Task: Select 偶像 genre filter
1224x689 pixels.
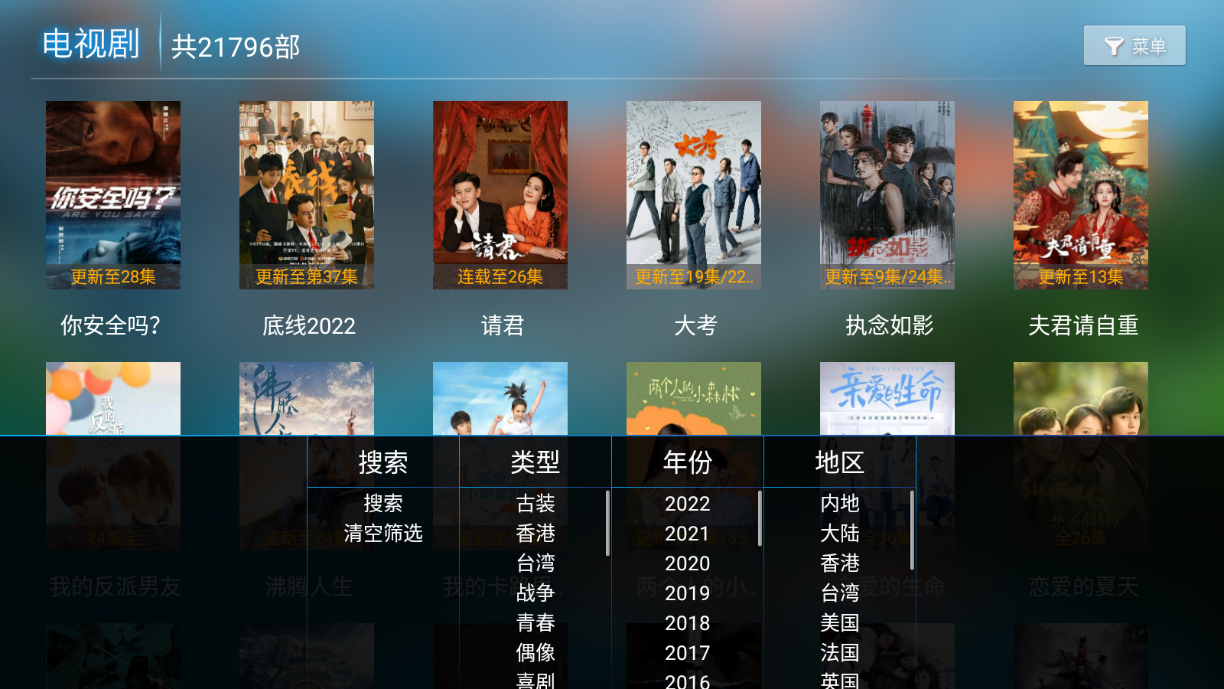Action: click(535, 653)
